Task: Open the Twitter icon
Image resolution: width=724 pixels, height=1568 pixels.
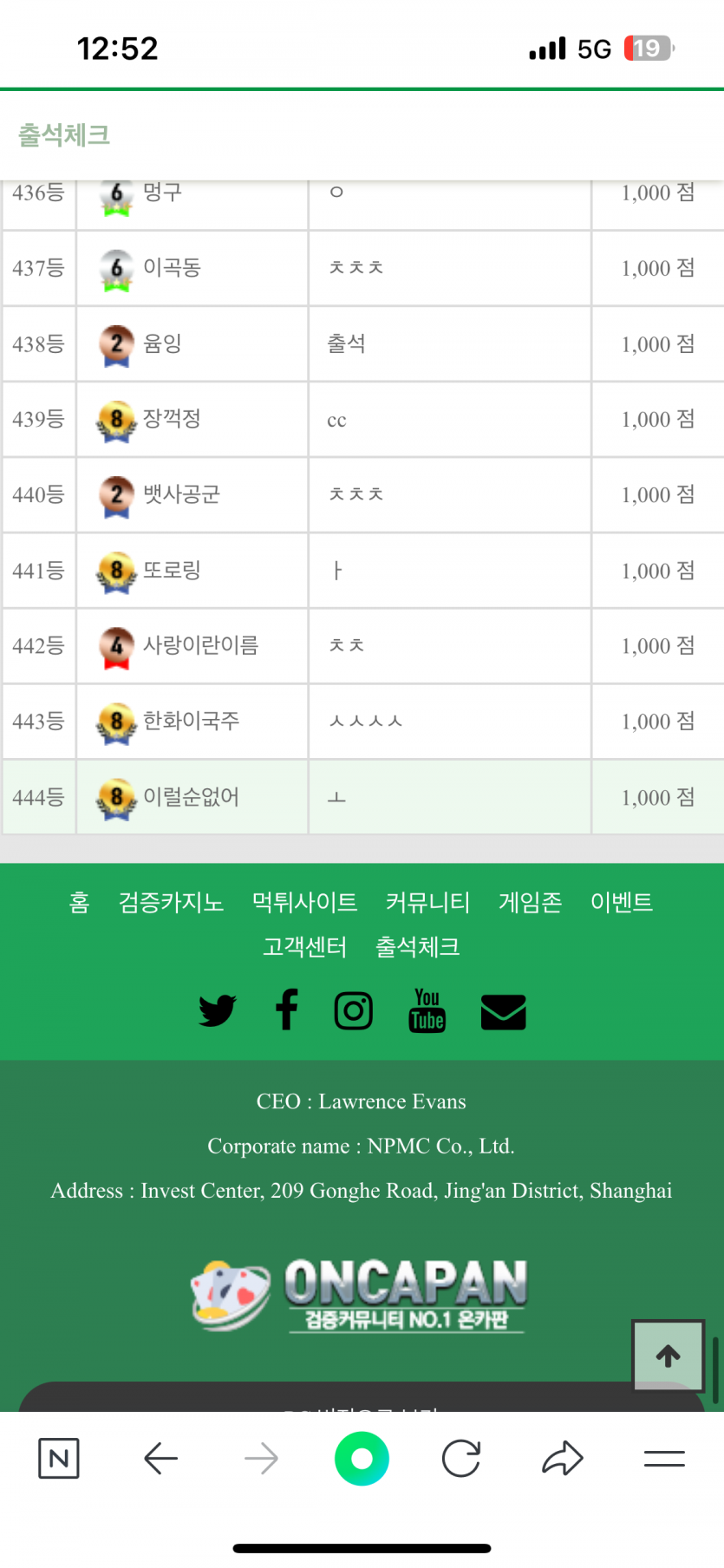Action: (217, 1011)
